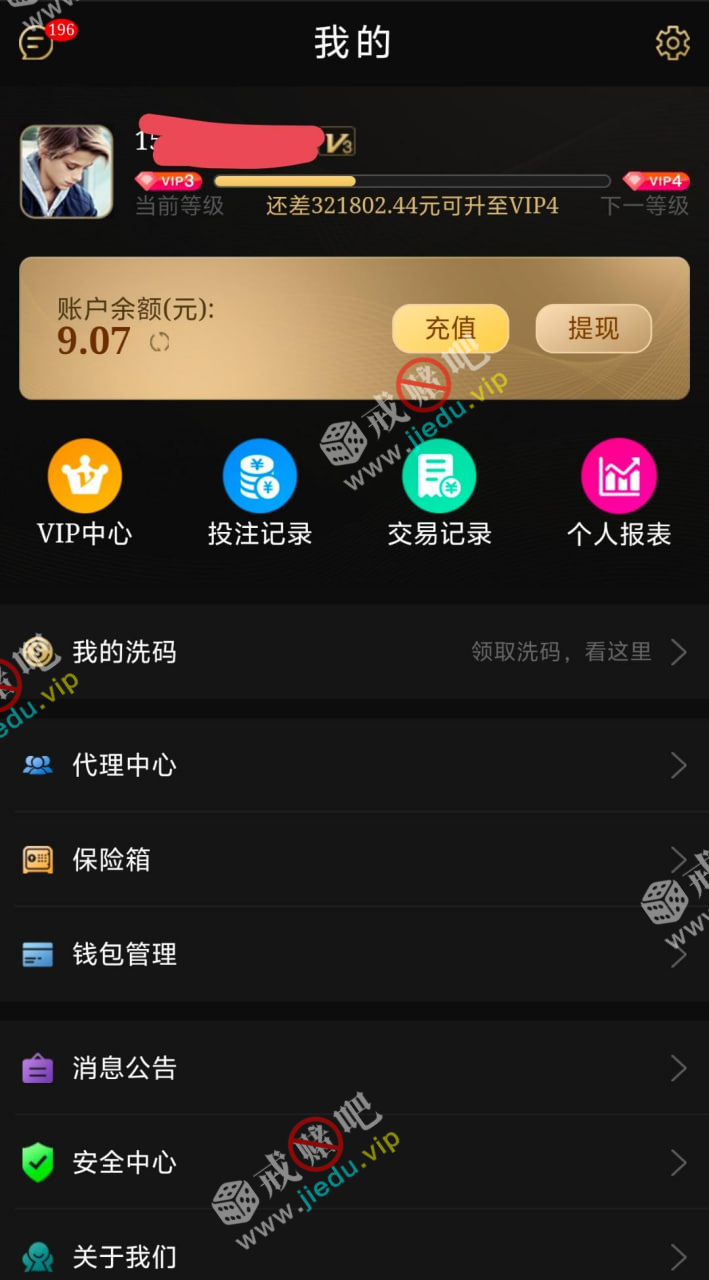Open 安全中心 security center
Viewport: 709px width, 1280px height.
tap(354, 1162)
